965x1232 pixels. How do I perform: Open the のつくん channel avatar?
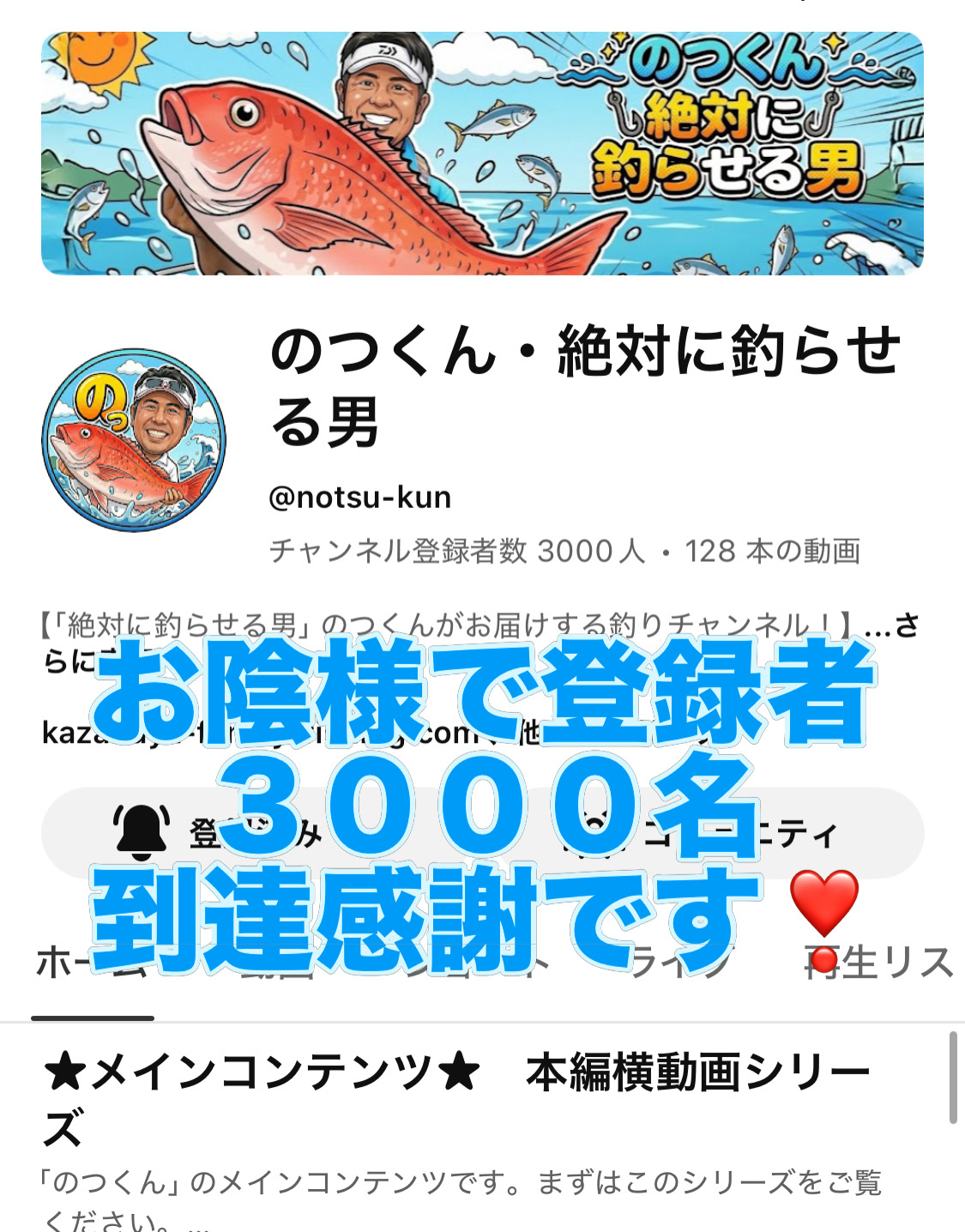click(134, 439)
